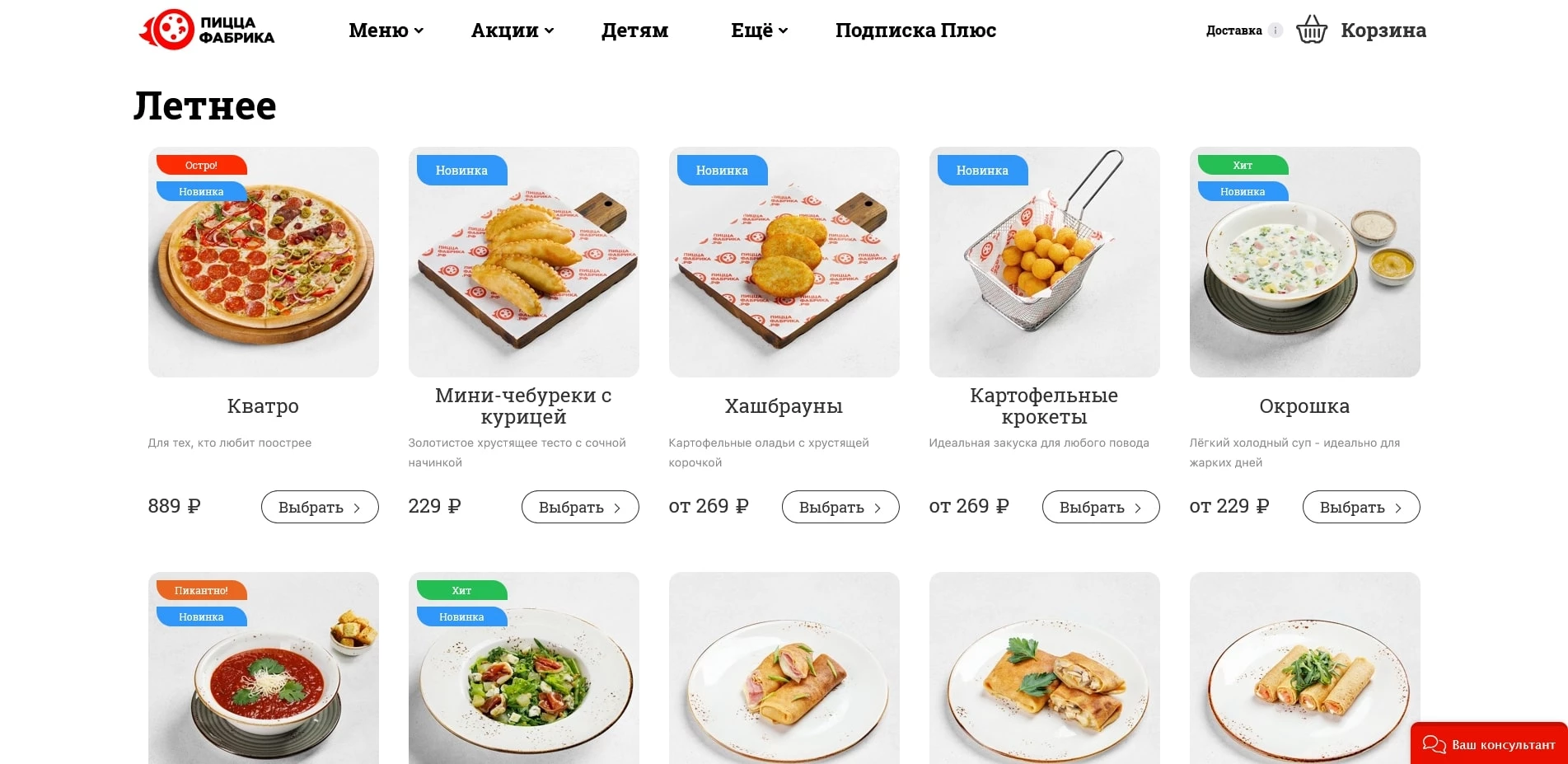This screenshot has height=764, width=1568.
Task: Start a chat with Ваш консультант
Action: 1490,744
